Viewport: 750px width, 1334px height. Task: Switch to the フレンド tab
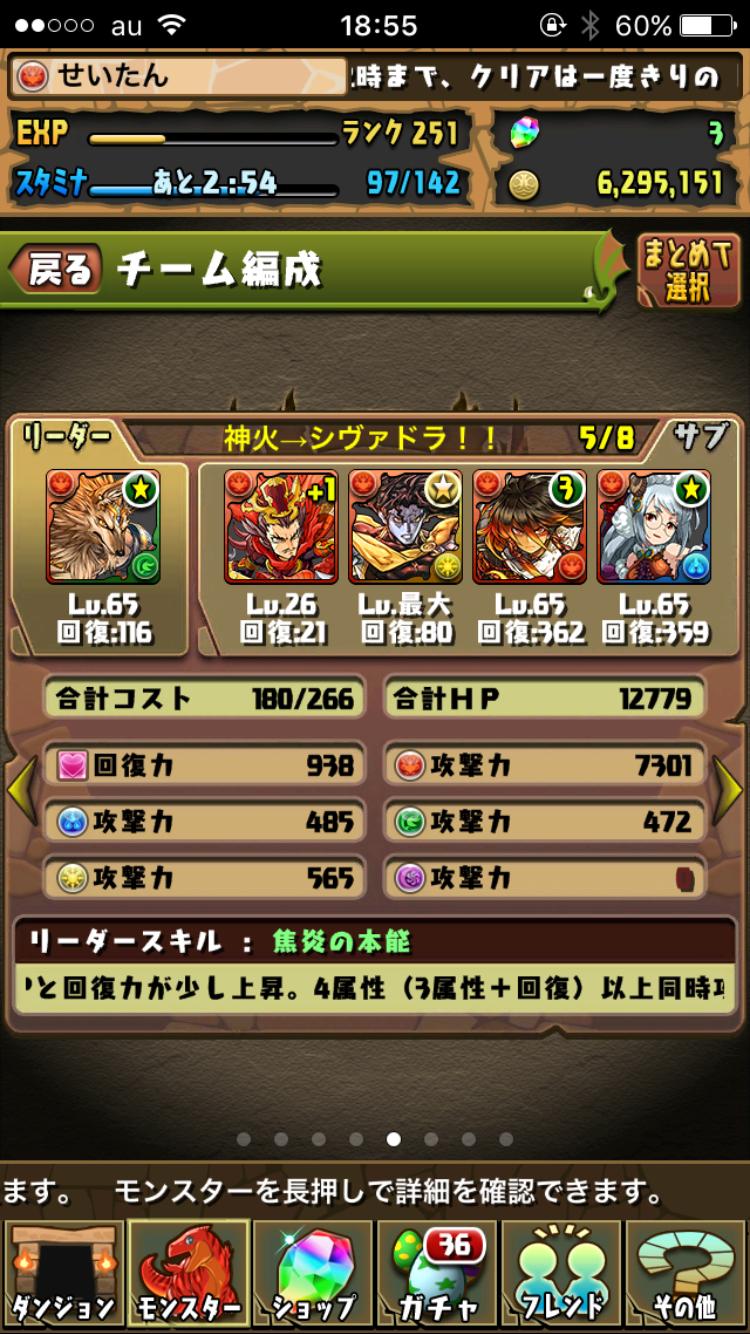(562, 1274)
